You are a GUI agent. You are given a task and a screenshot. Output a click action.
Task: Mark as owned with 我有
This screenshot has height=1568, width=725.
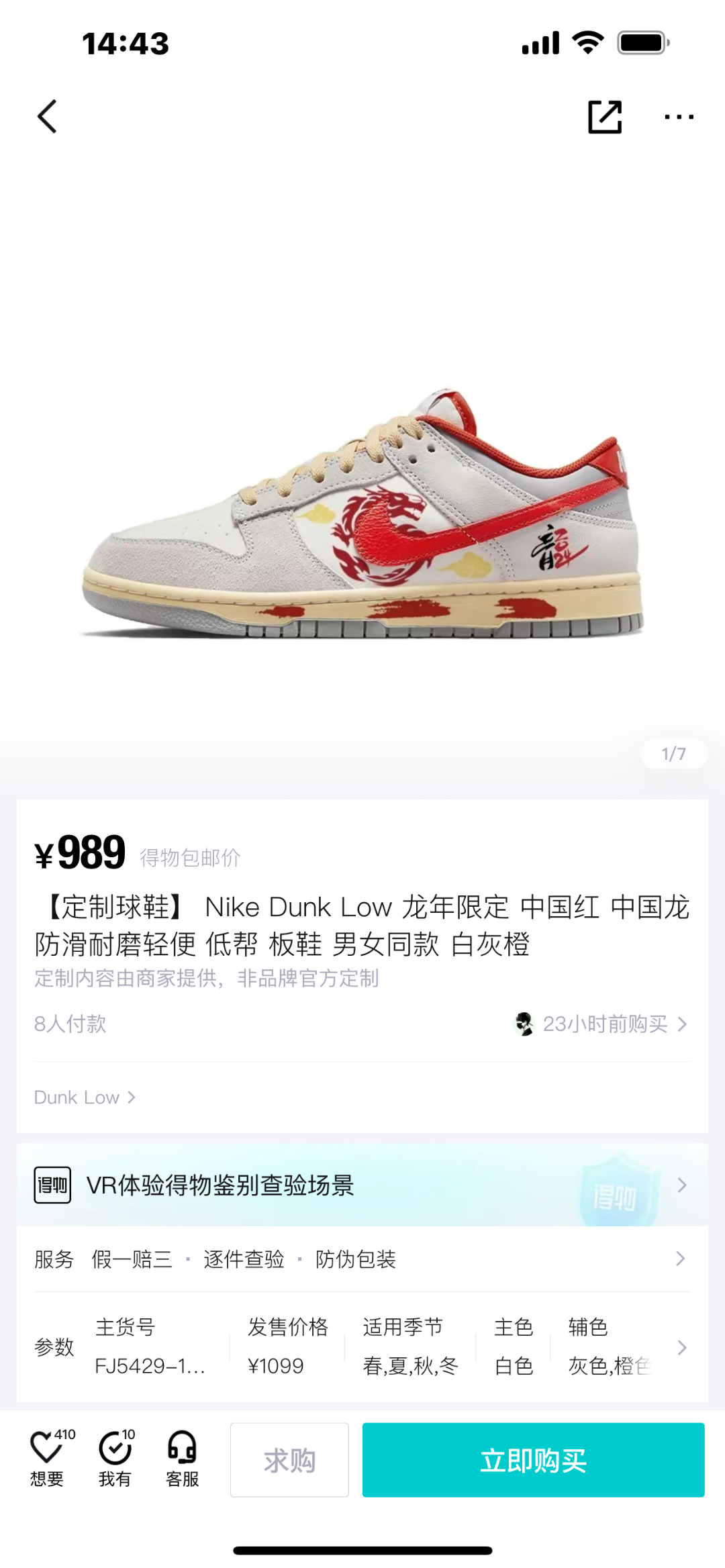click(x=115, y=1459)
